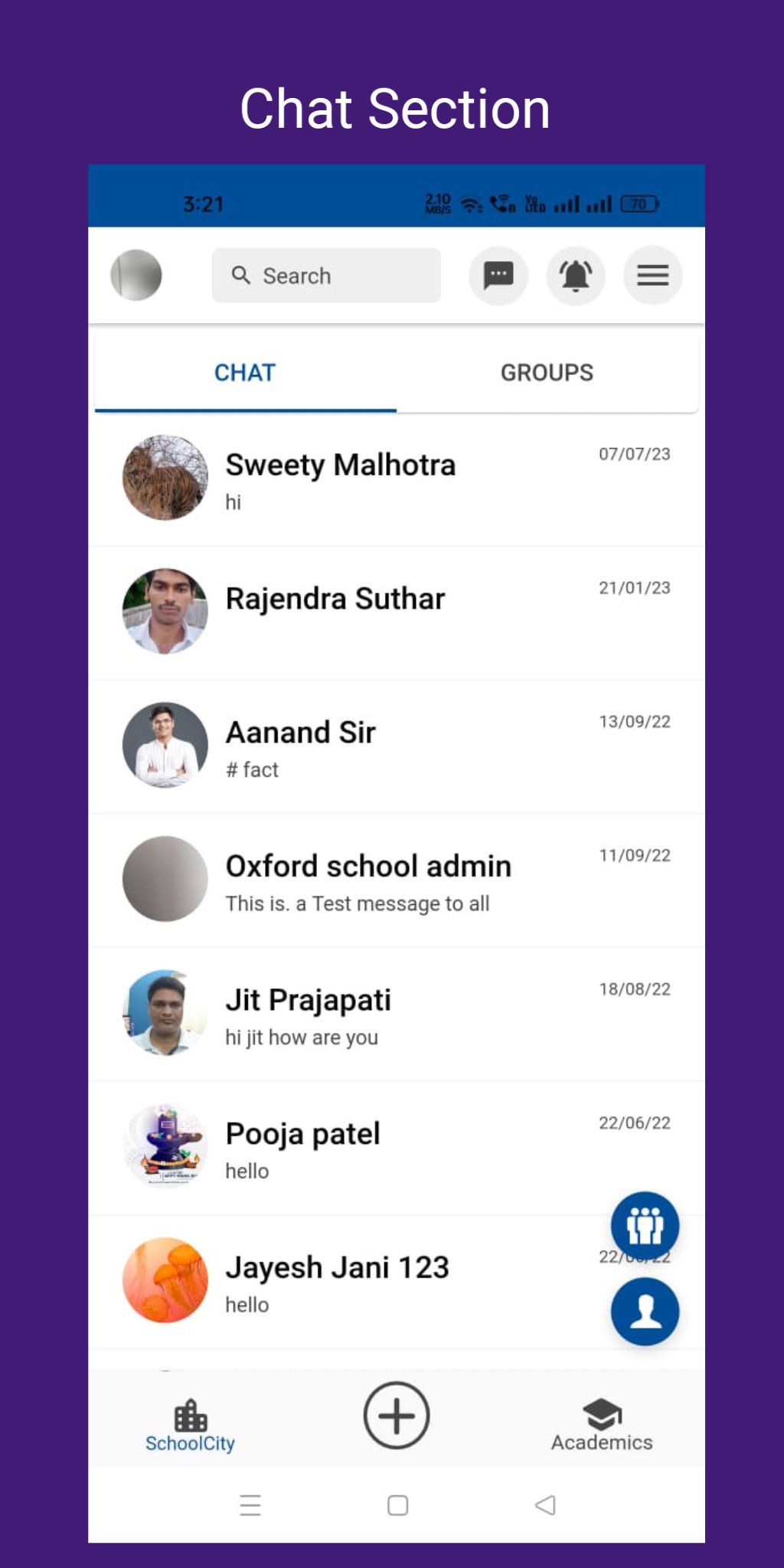Tap the Search field
Screen dimensions: 784x1568
click(x=326, y=275)
